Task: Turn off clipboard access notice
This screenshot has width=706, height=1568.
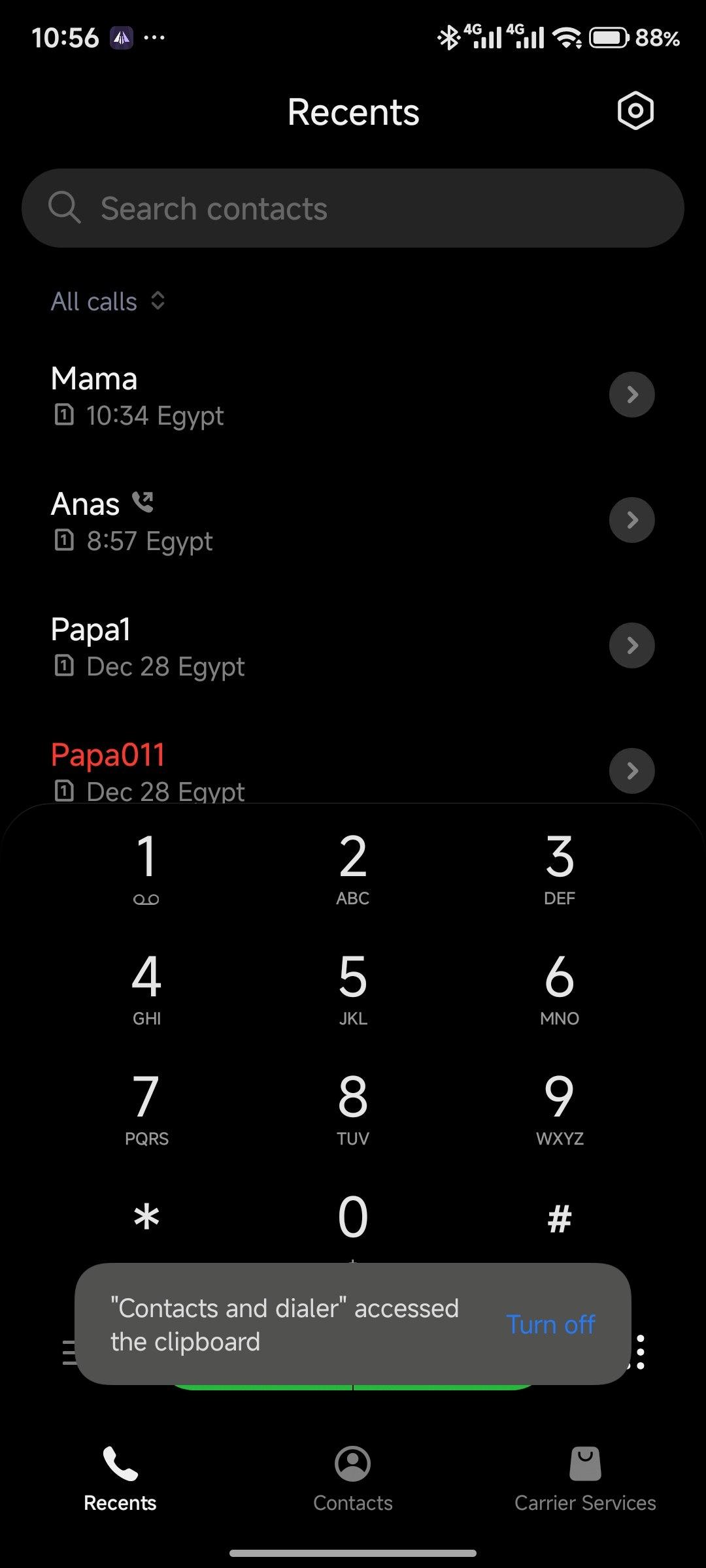Action: (550, 1324)
